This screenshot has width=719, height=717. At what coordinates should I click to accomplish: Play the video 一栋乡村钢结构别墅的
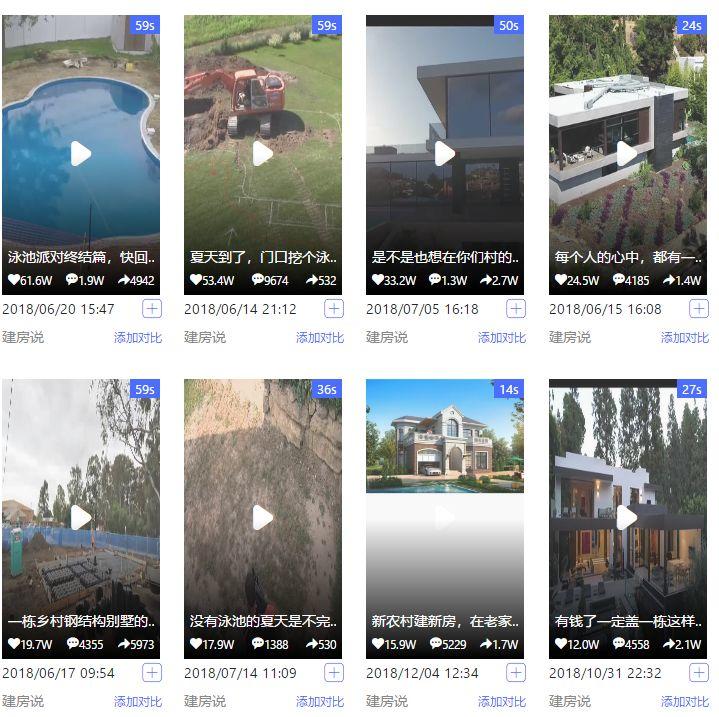click(x=81, y=517)
